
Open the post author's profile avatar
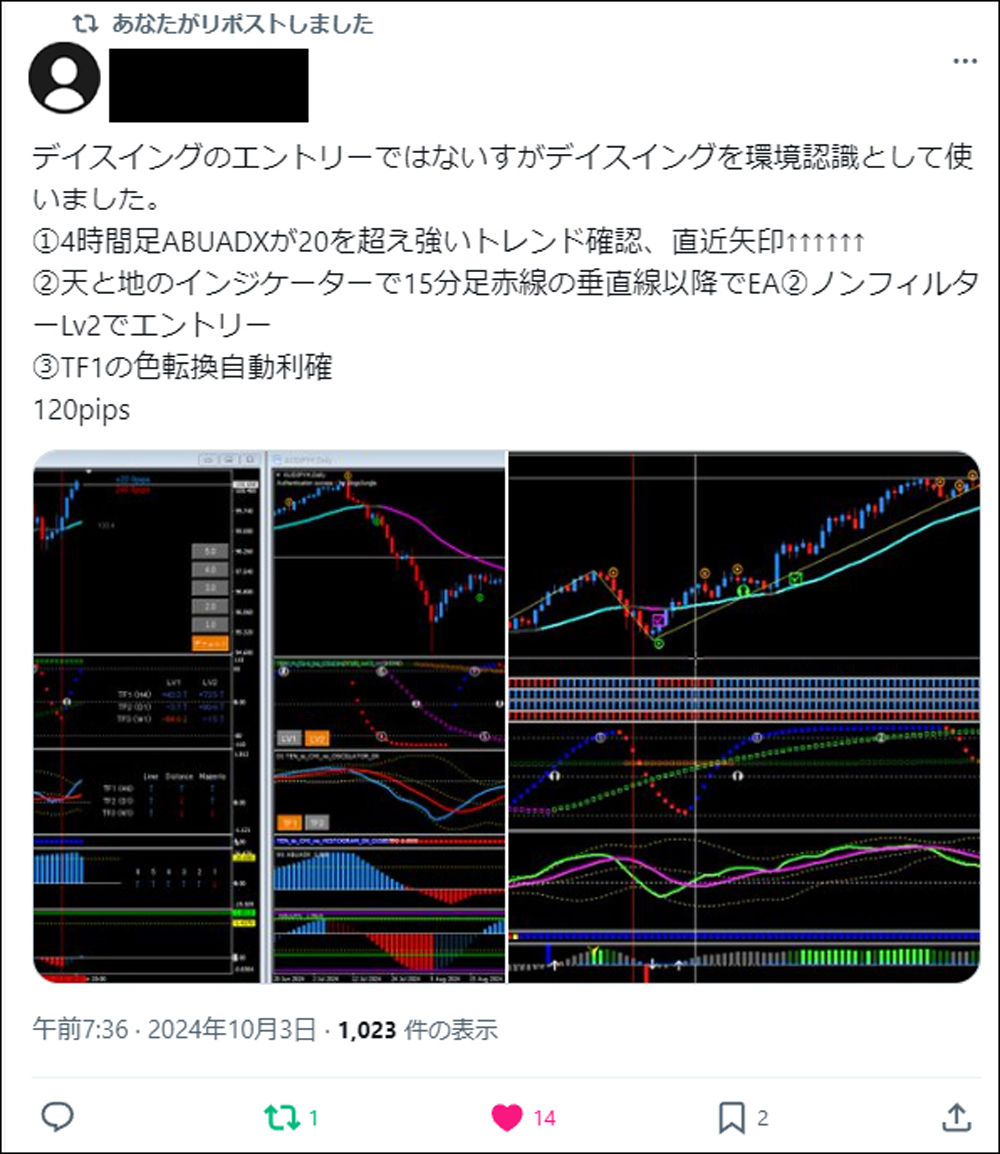pyautogui.click(x=66, y=77)
